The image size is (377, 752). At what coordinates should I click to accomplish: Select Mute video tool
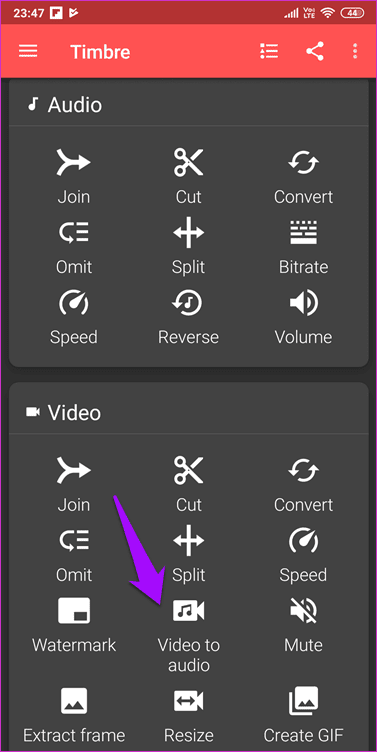[304, 625]
